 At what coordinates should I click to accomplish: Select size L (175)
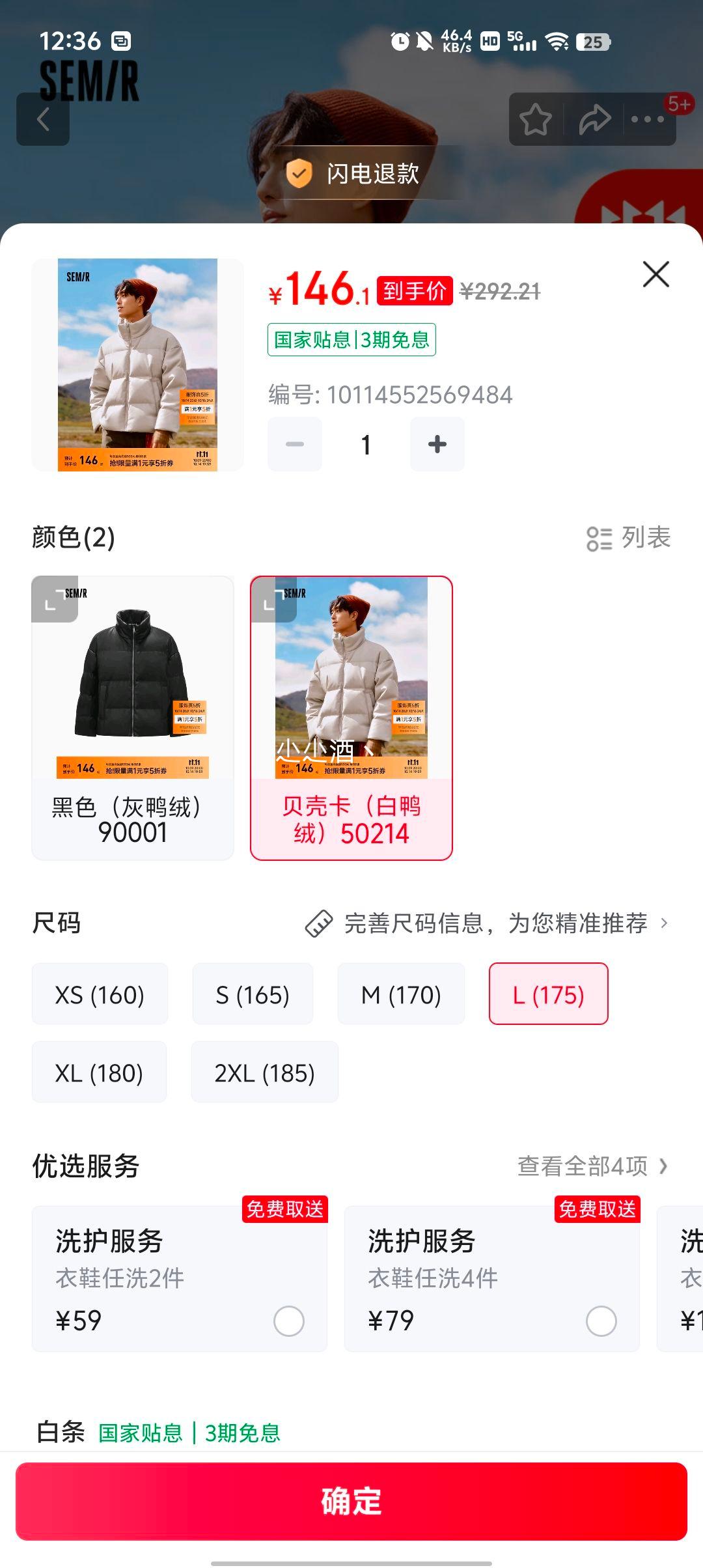tap(548, 994)
